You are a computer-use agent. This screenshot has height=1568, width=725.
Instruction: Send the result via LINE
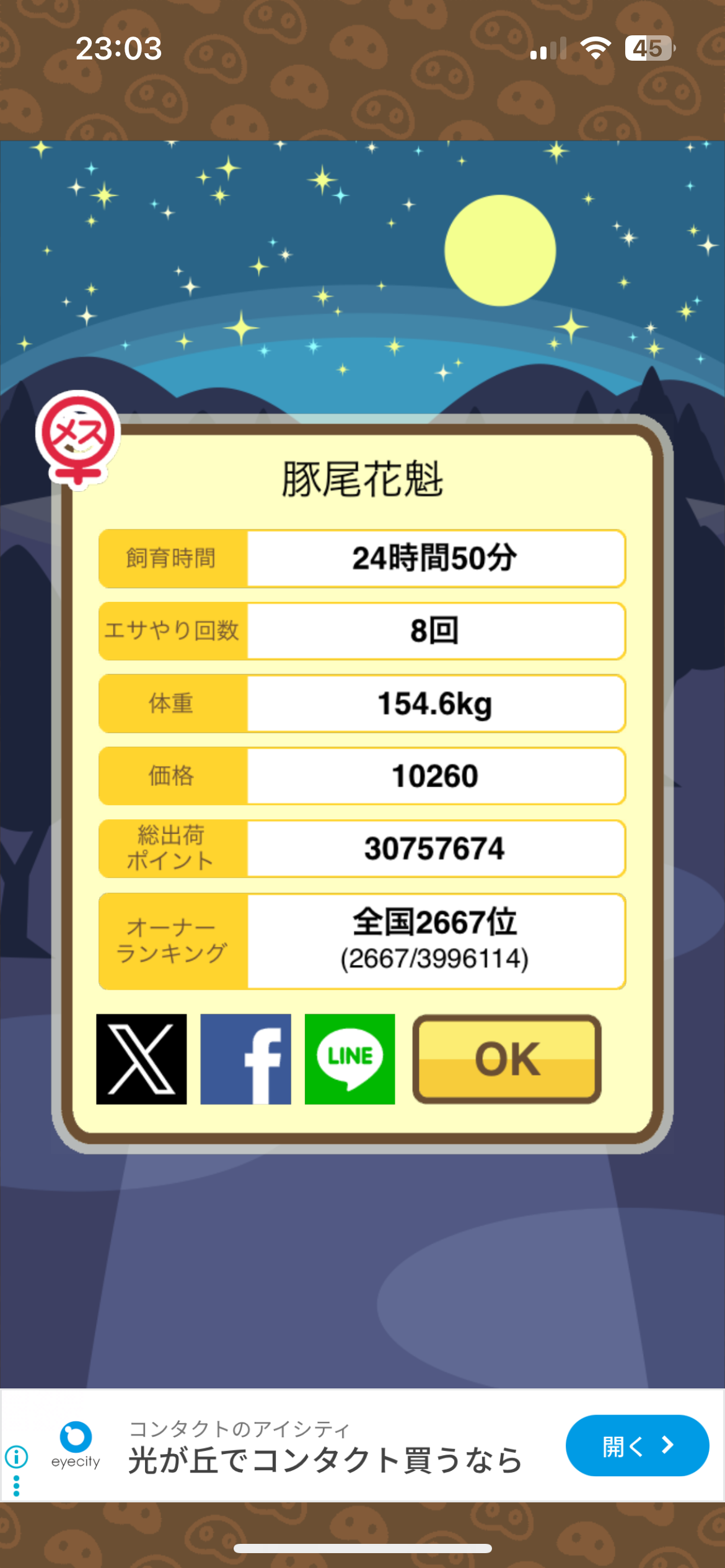tap(349, 1059)
